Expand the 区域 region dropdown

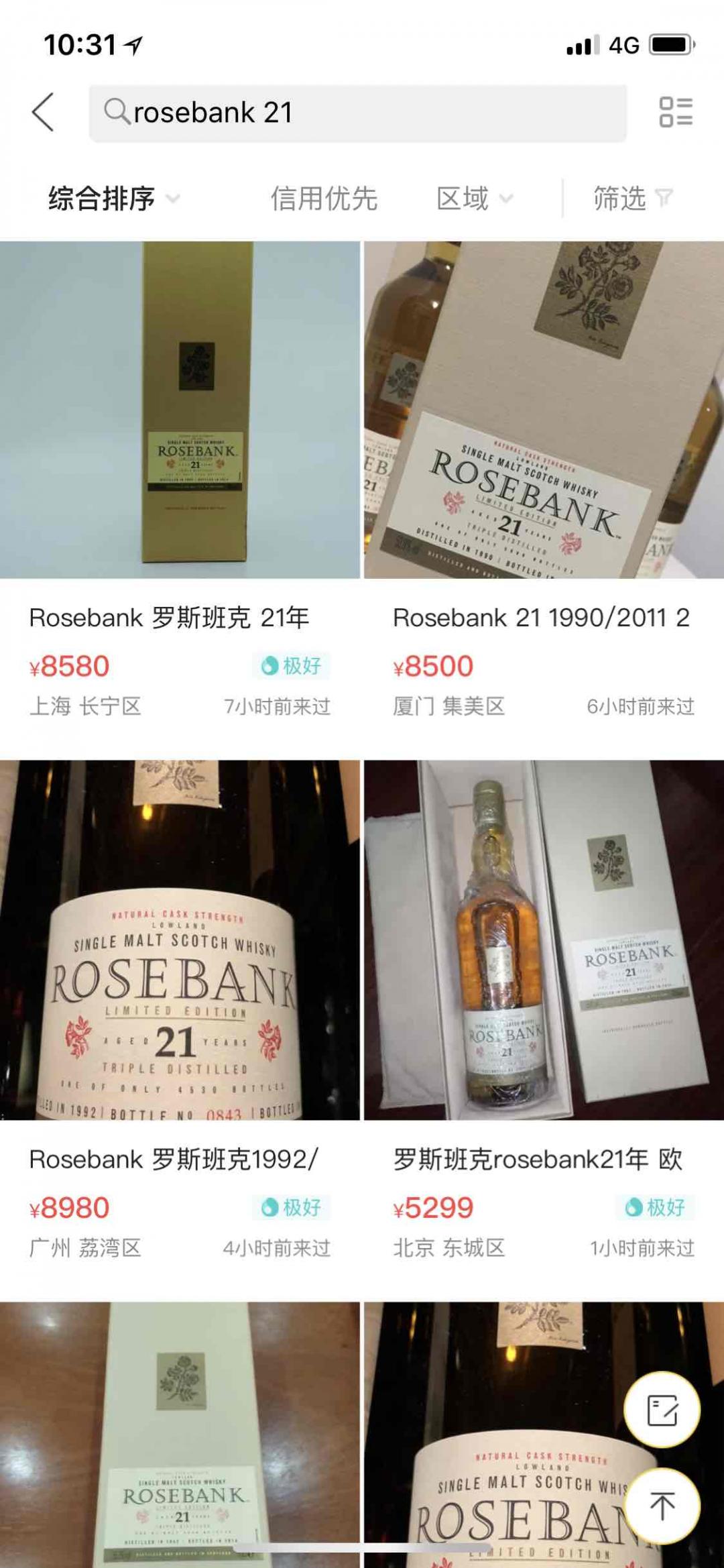473,197
